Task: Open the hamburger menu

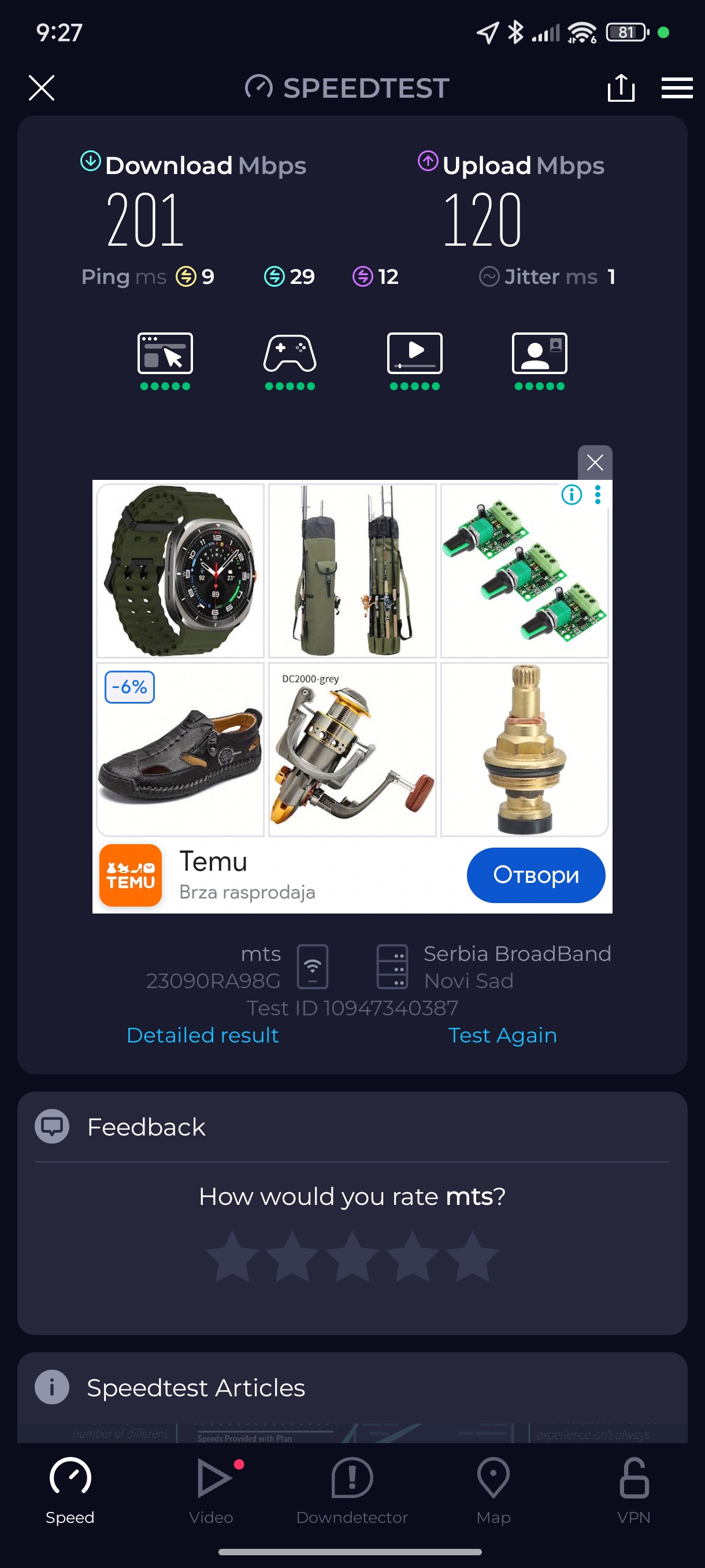Action: tap(677, 88)
